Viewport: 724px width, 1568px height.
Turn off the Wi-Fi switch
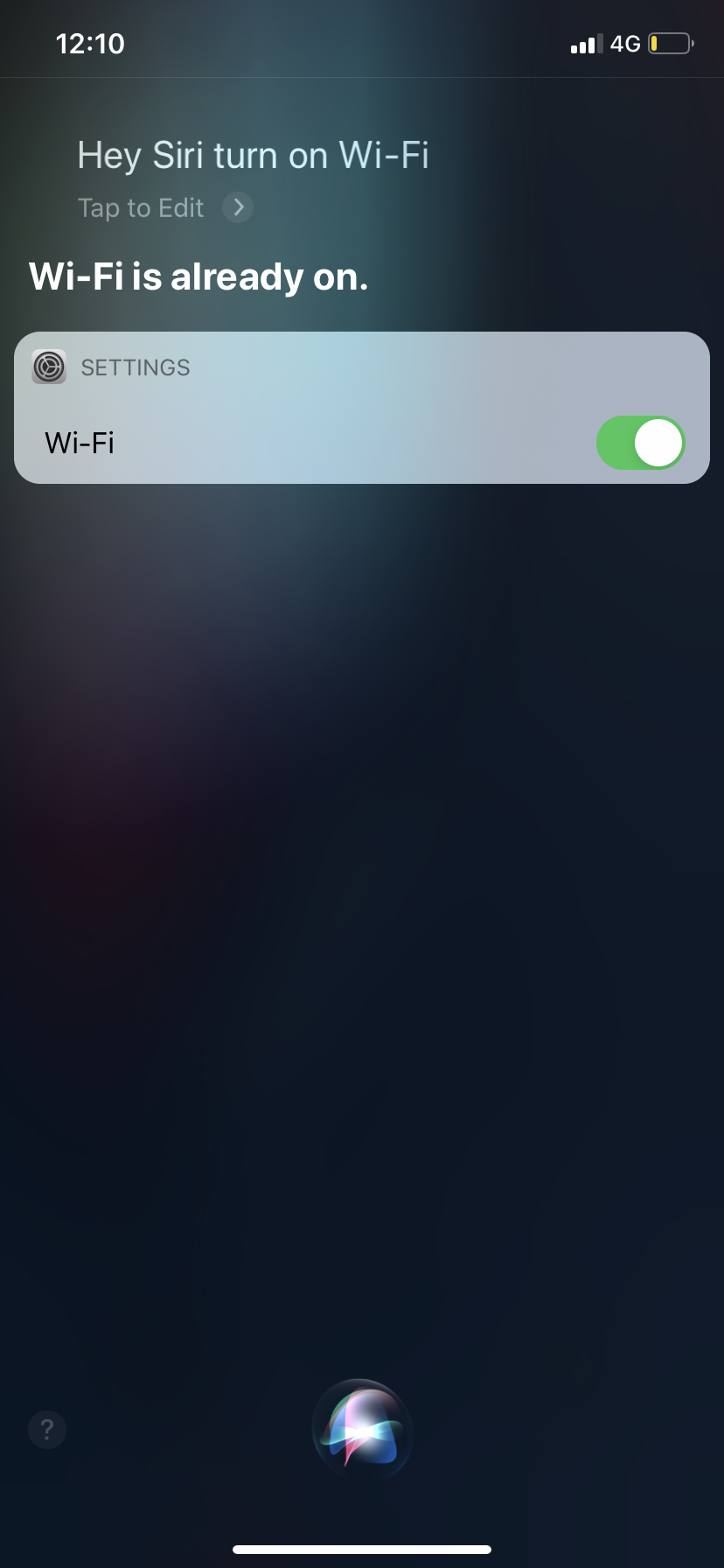[x=640, y=443]
